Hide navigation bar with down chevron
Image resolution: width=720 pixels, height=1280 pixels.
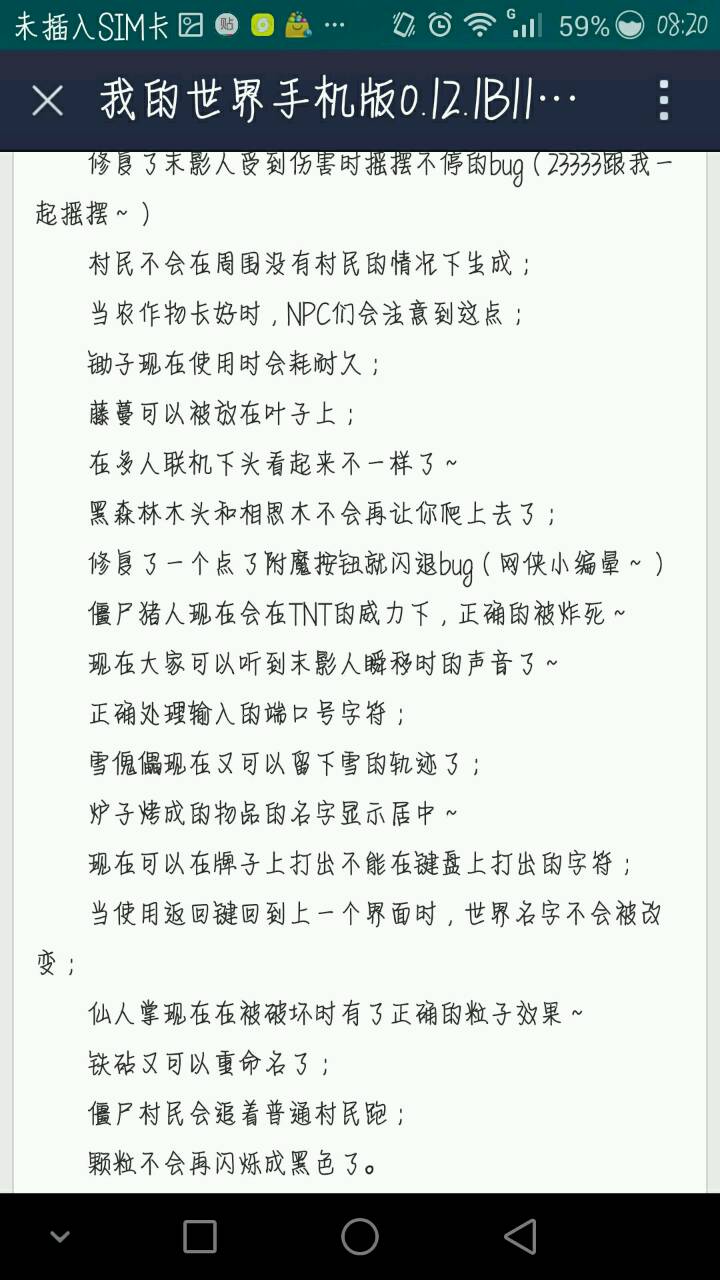[60, 1237]
